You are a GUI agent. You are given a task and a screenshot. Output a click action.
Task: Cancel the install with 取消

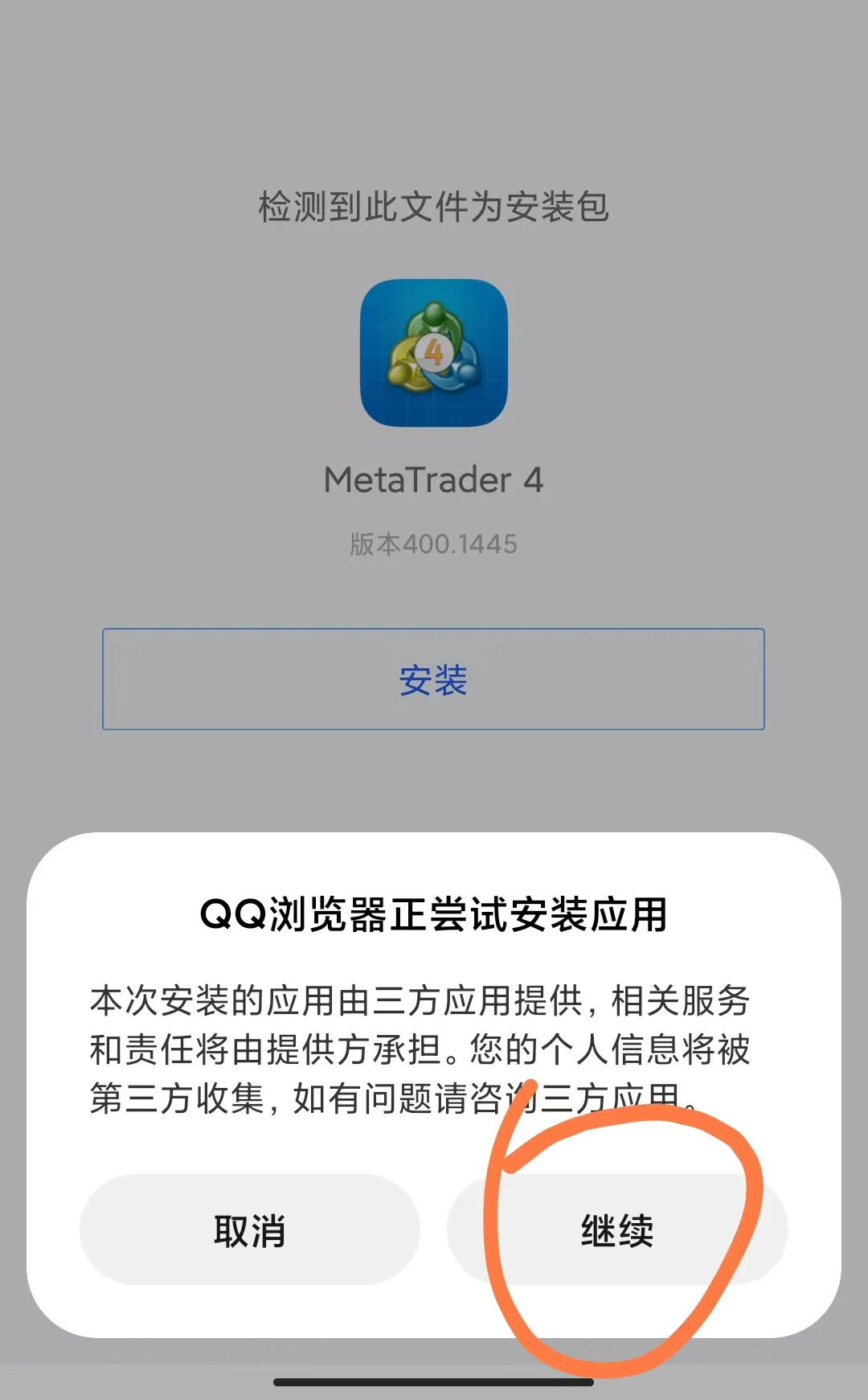(249, 1230)
